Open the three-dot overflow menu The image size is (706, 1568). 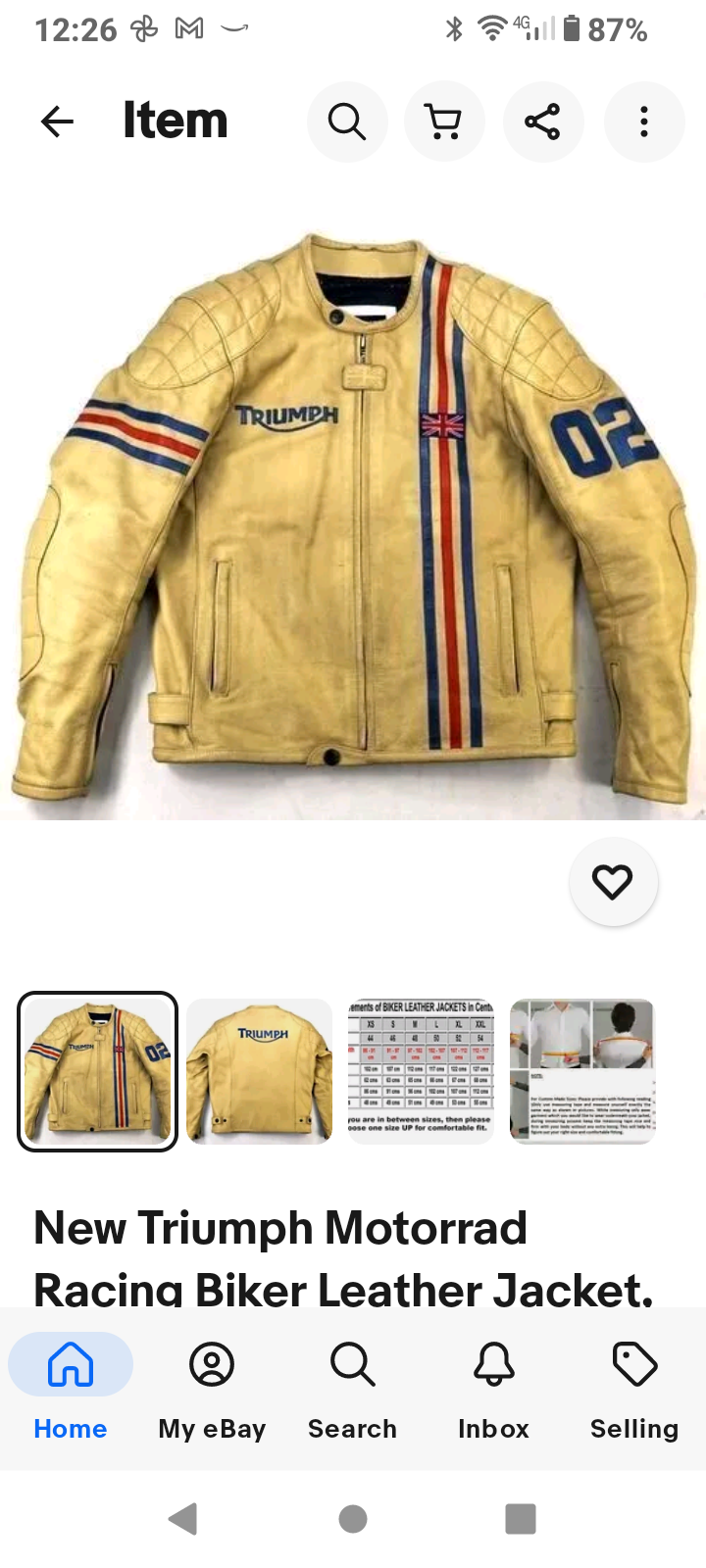643,122
